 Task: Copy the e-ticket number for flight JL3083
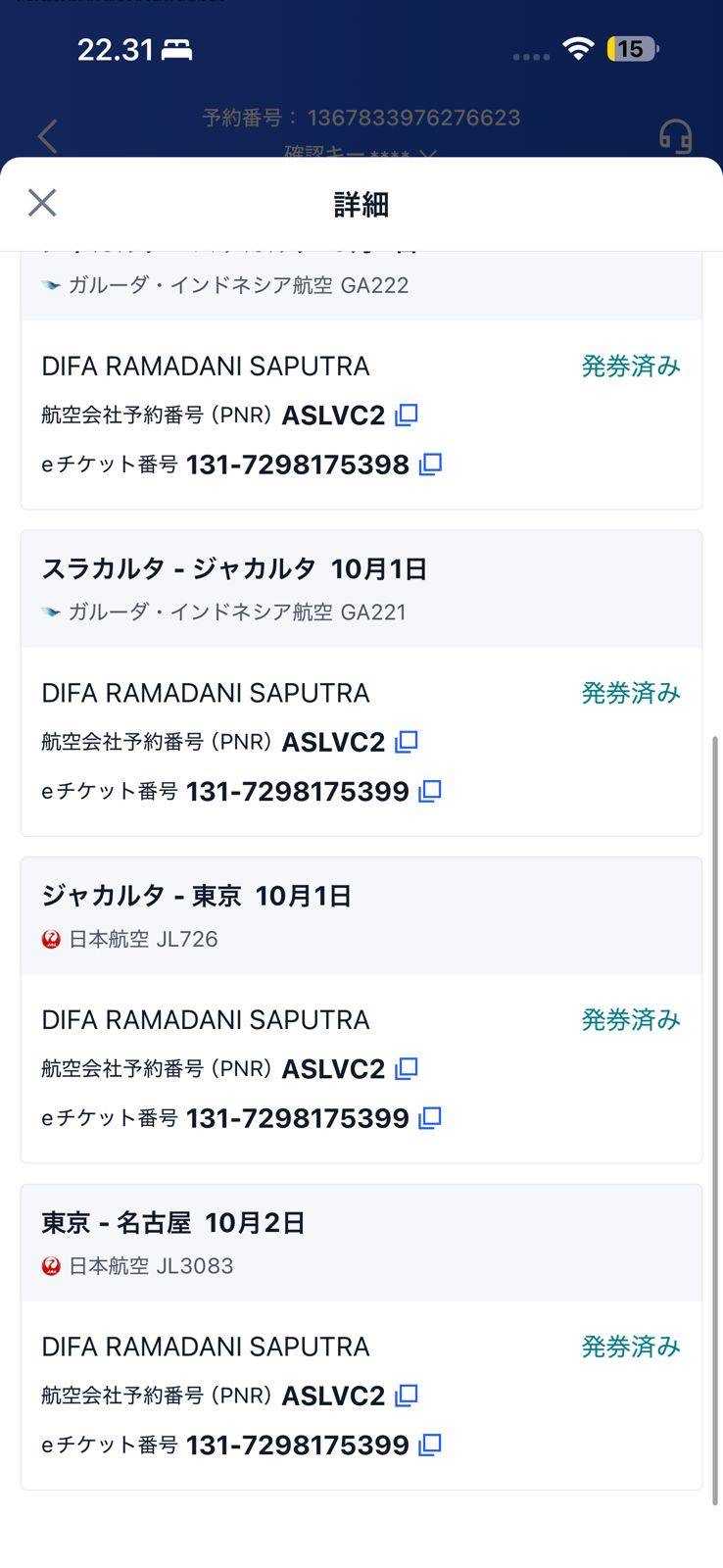pos(430,1445)
